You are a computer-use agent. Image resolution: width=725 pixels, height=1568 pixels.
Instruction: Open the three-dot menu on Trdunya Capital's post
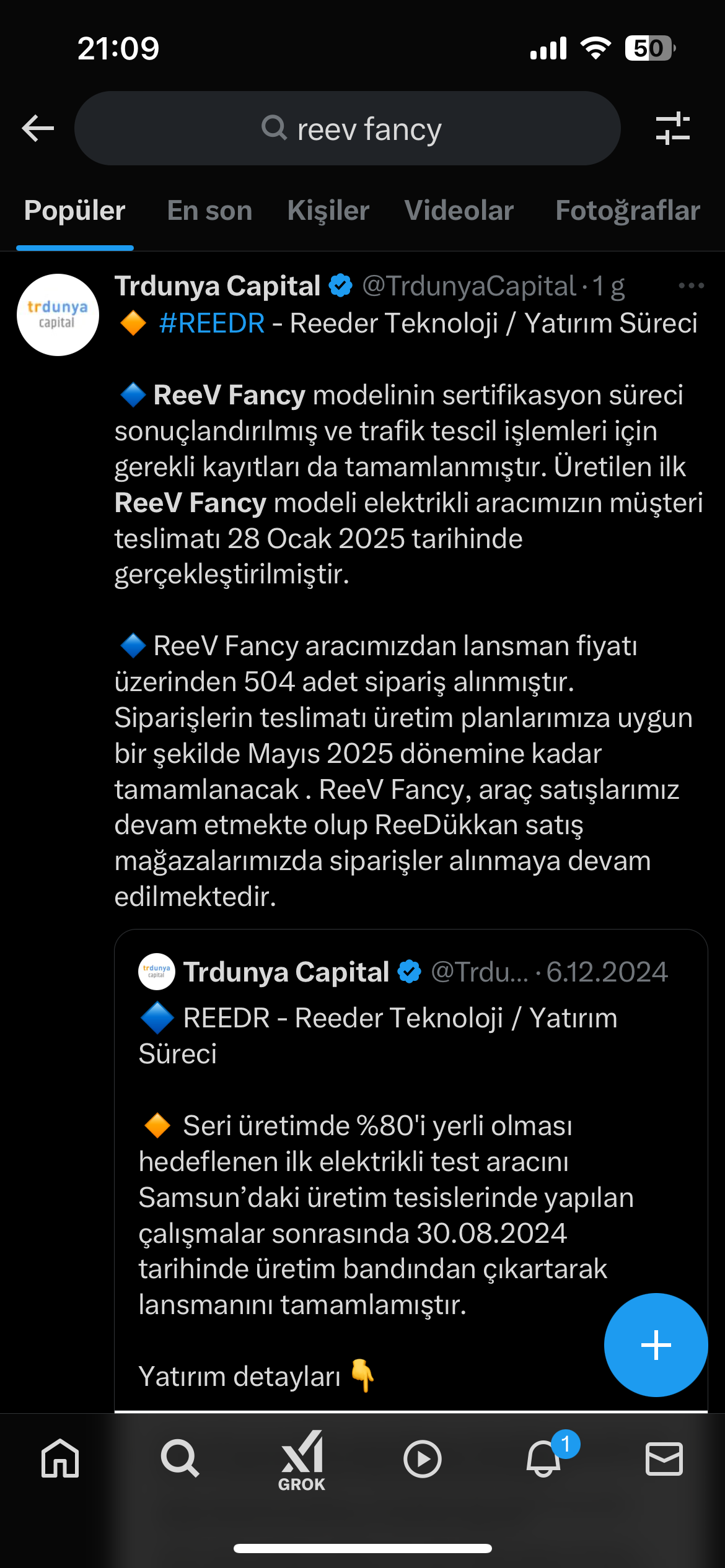tap(691, 285)
